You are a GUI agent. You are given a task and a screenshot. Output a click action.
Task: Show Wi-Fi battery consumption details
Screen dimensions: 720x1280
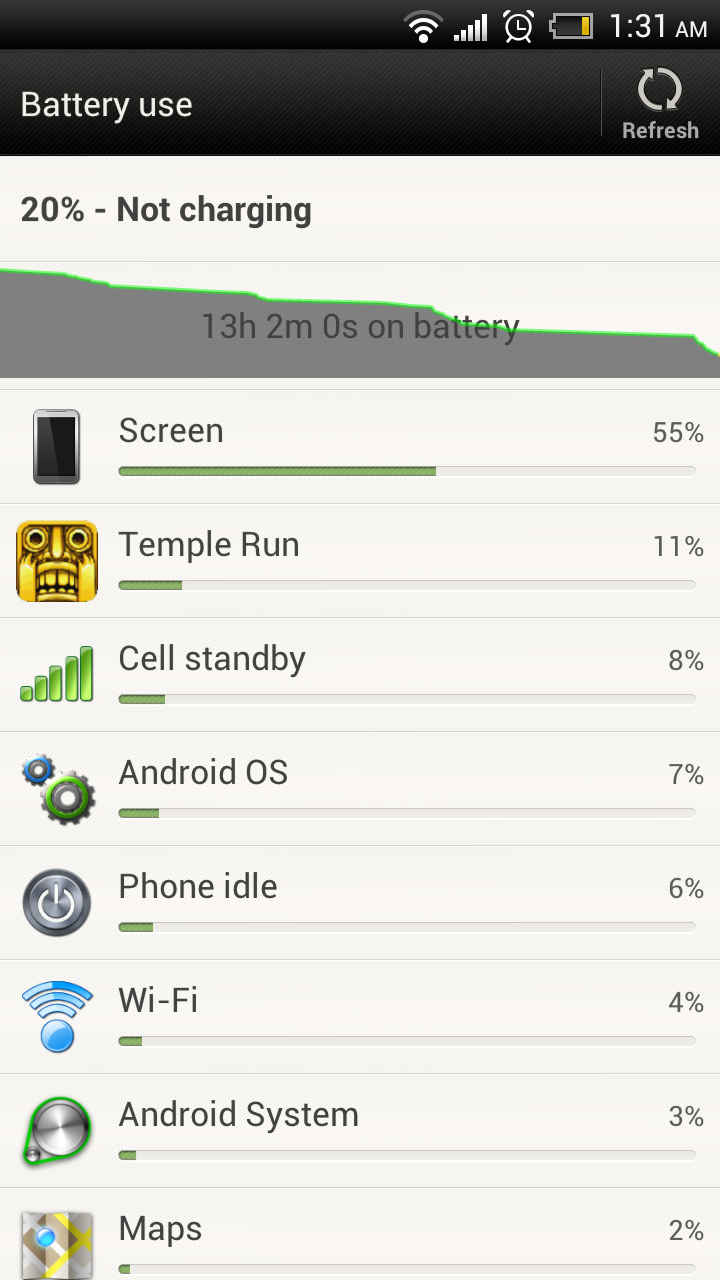pos(360,1016)
